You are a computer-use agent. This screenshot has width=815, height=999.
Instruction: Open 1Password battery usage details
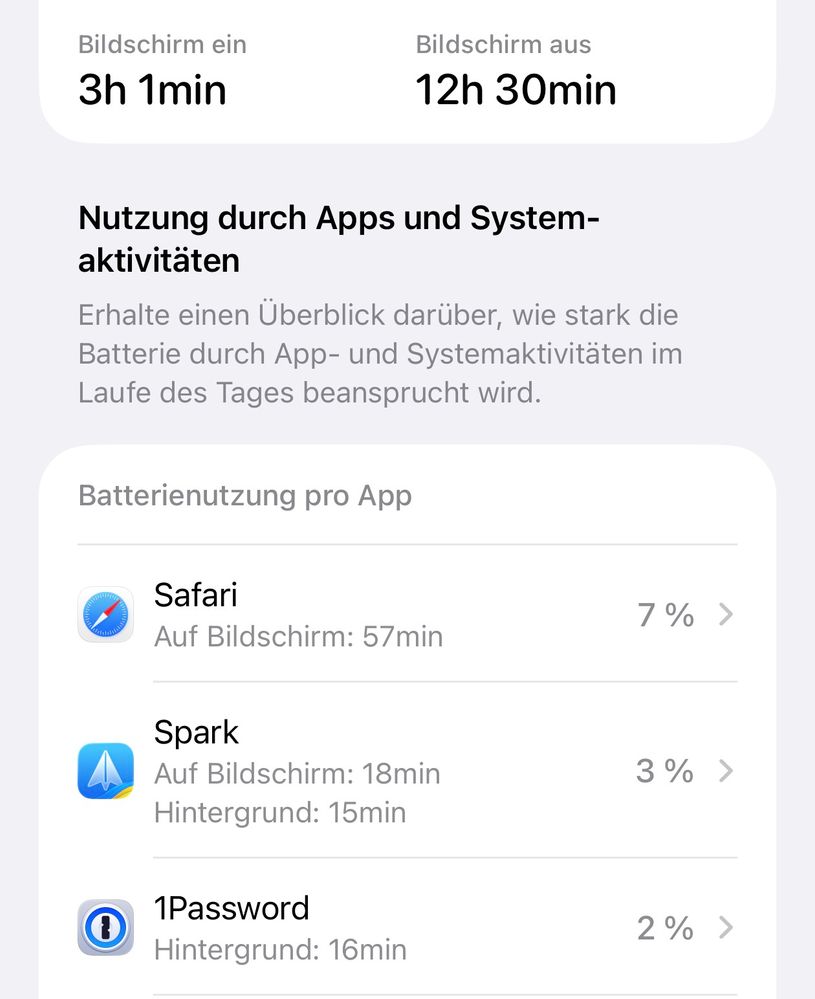coord(407,927)
